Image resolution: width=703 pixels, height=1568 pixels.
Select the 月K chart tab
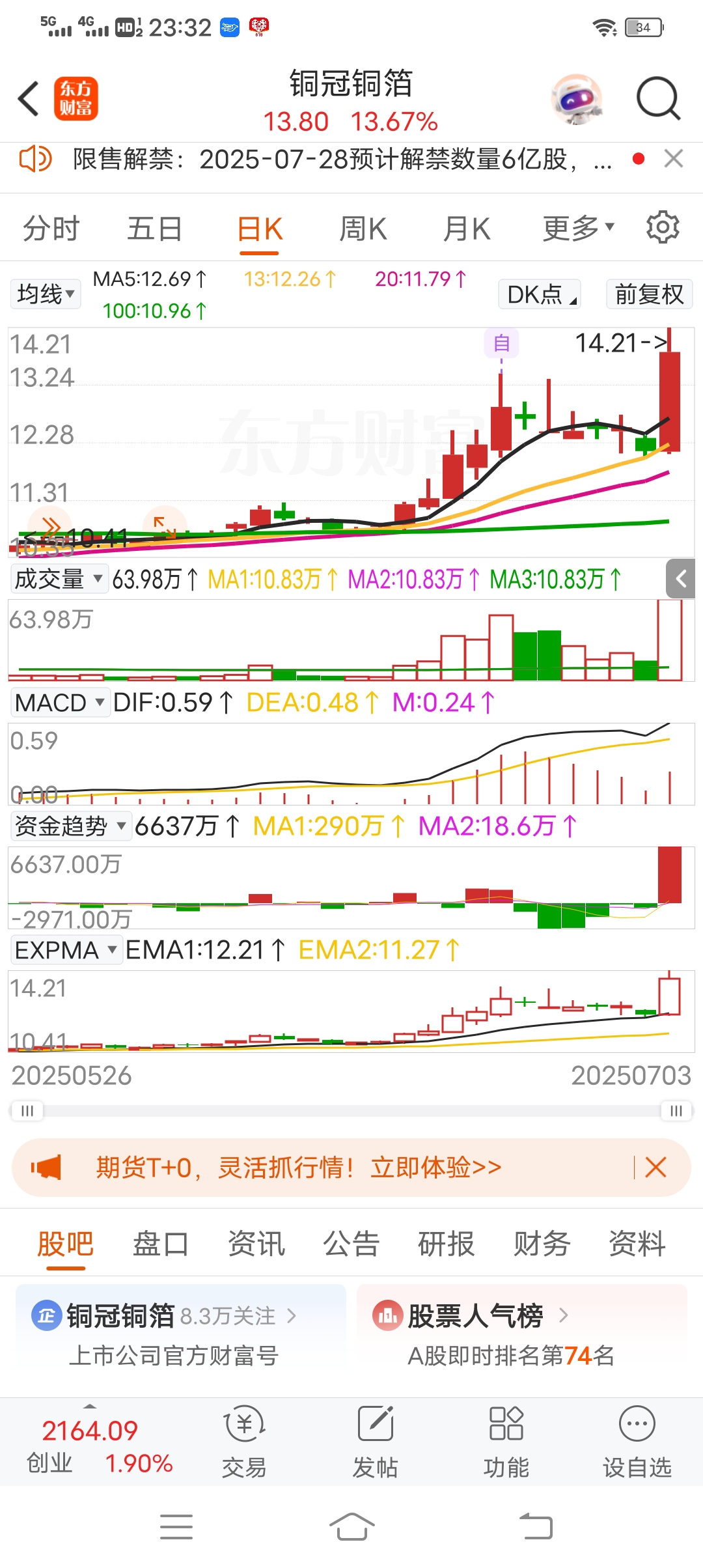click(x=466, y=229)
